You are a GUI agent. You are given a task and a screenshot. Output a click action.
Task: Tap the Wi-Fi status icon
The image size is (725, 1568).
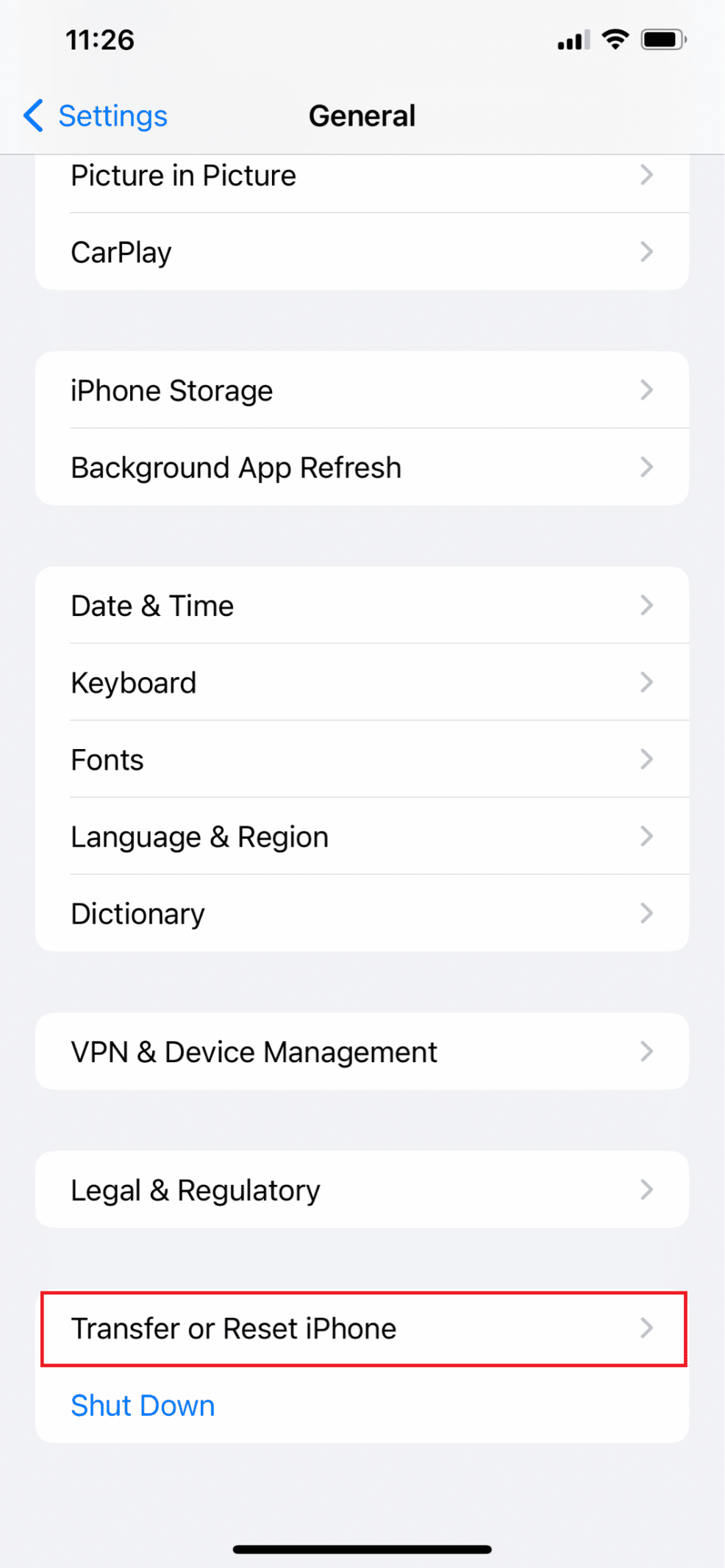click(x=615, y=40)
